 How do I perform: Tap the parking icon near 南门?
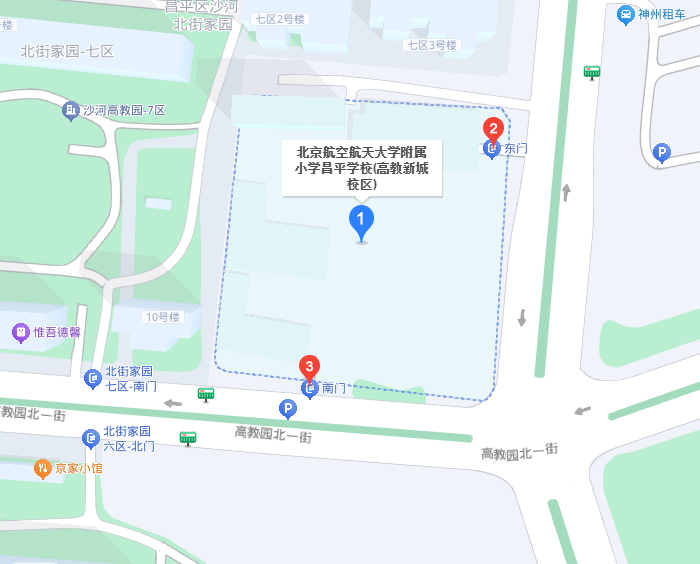288,408
